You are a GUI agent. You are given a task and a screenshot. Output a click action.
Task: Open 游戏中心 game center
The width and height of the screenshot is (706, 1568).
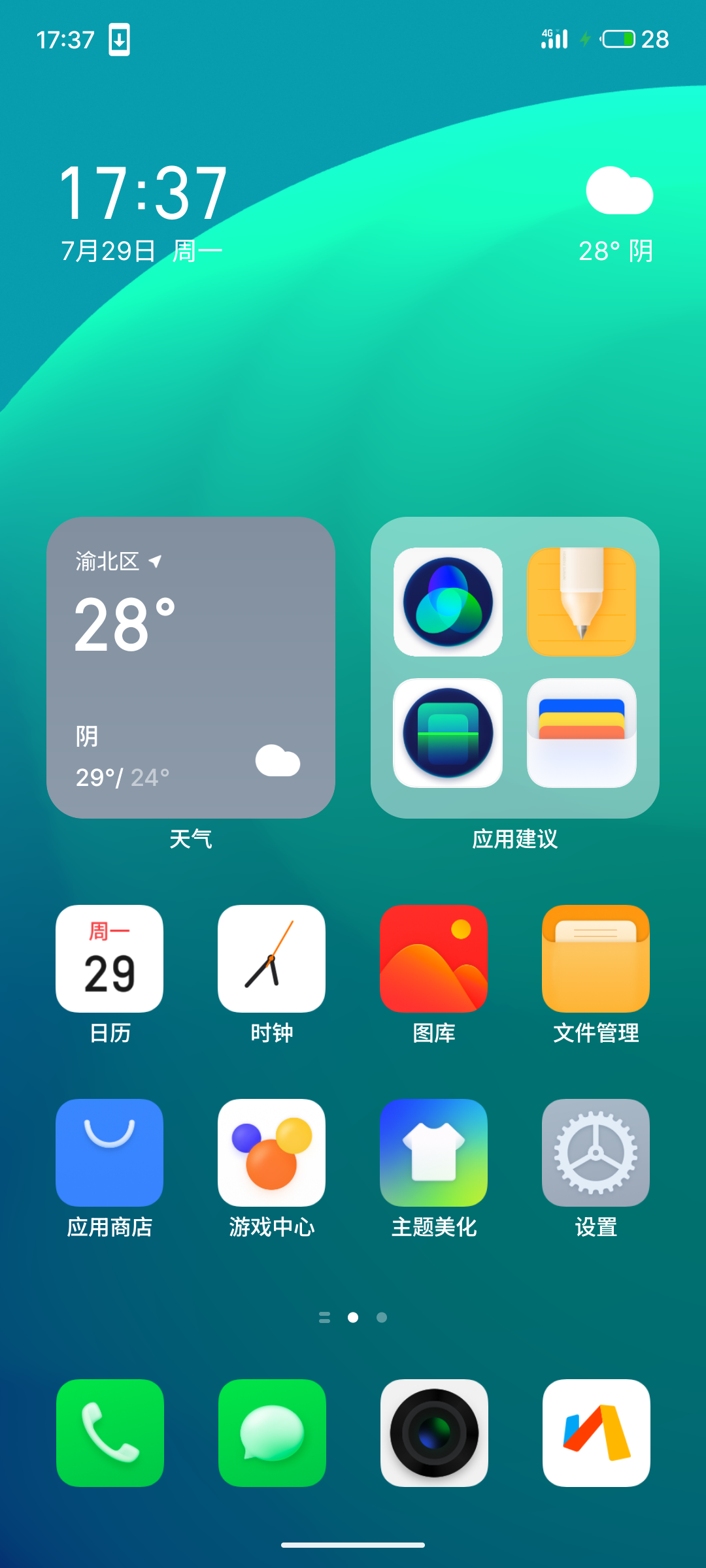tap(271, 1152)
